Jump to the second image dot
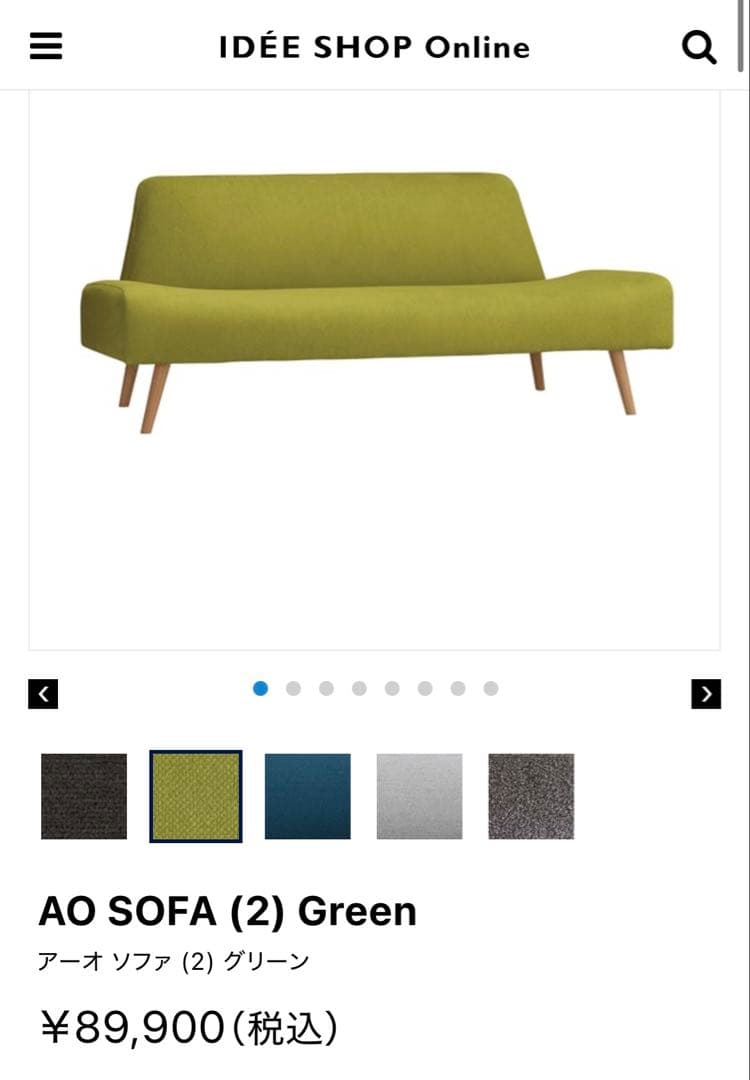 [293, 688]
